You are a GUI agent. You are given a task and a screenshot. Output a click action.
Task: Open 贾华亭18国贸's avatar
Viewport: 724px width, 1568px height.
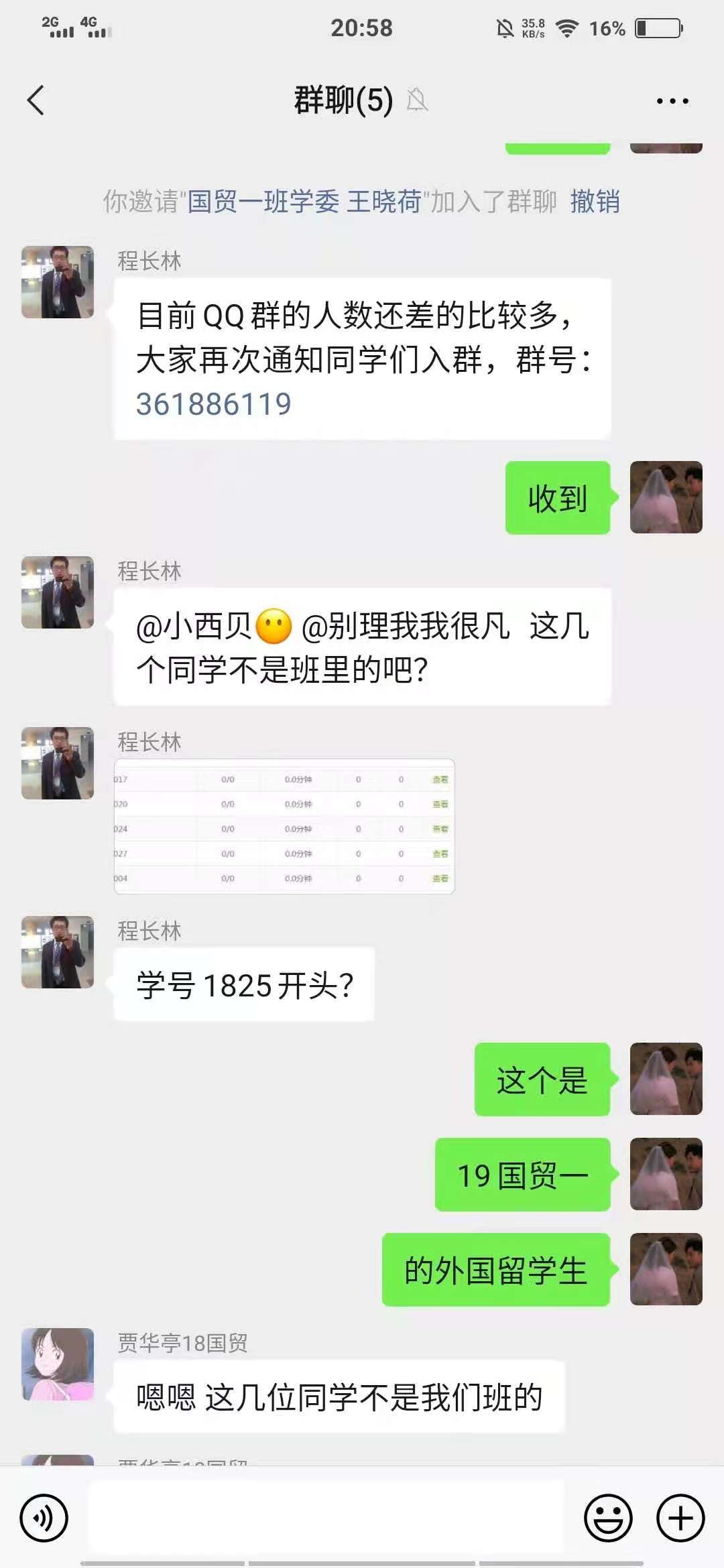pyautogui.click(x=58, y=1364)
